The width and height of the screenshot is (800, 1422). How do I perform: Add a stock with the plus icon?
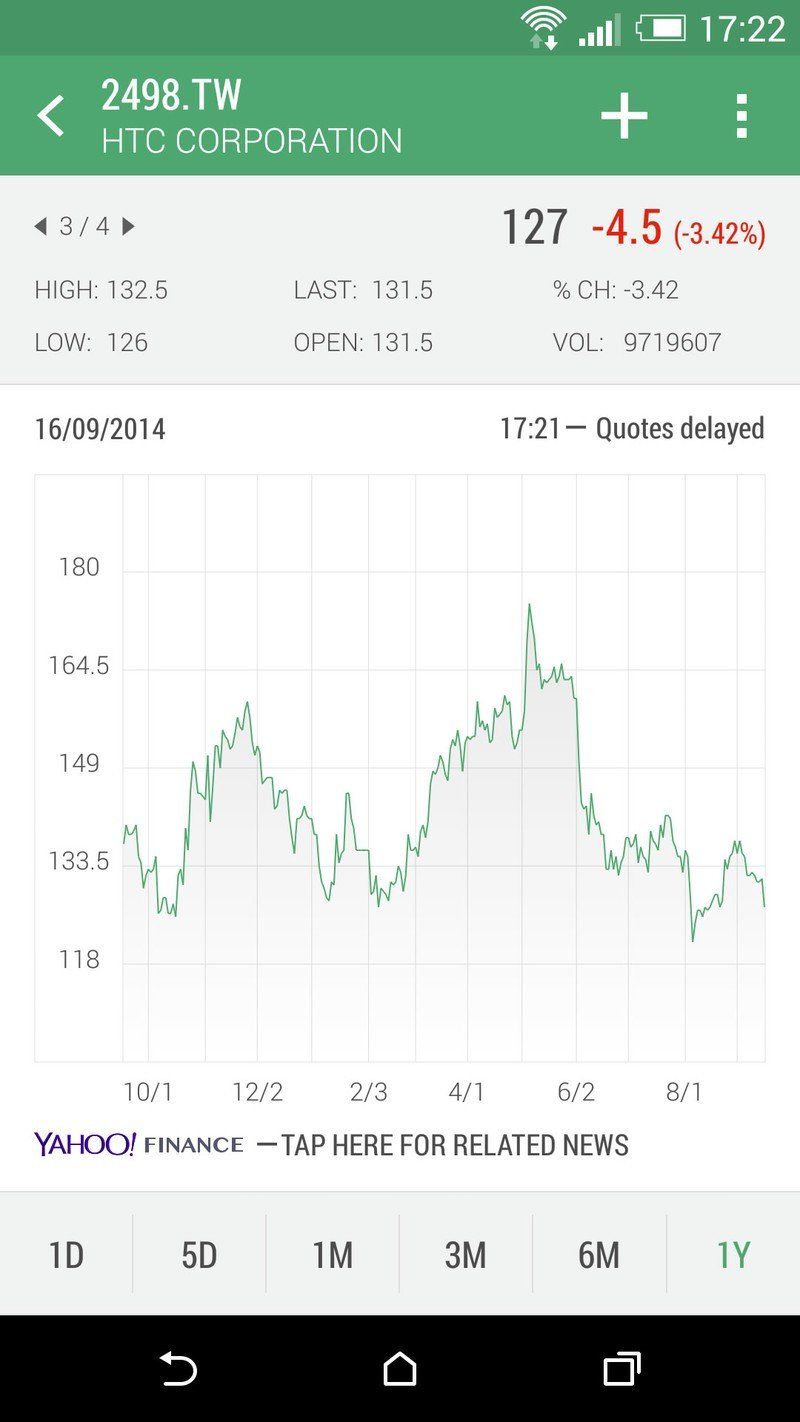click(x=624, y=116)
